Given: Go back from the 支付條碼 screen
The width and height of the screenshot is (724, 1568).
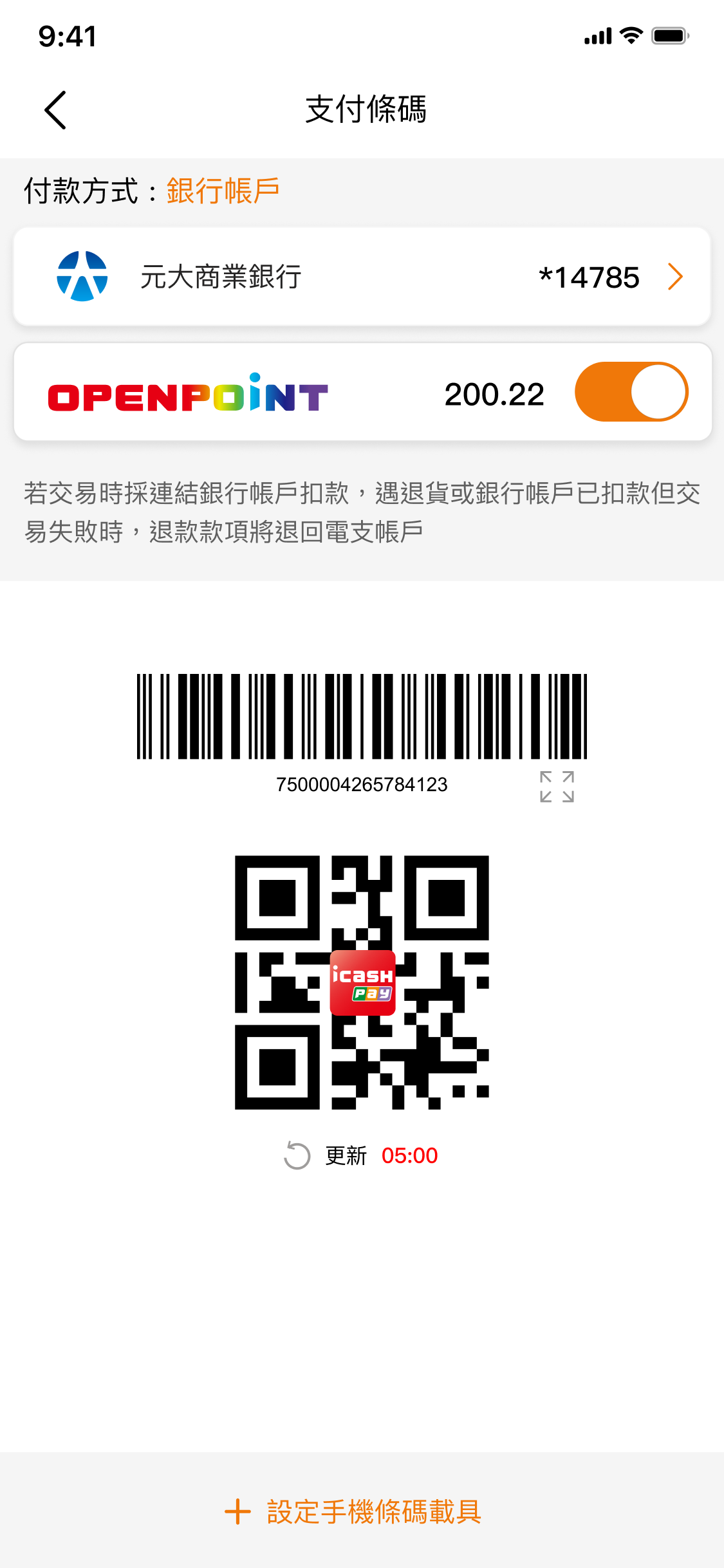Looking at the screenshot, I should (x=55, y=110).
